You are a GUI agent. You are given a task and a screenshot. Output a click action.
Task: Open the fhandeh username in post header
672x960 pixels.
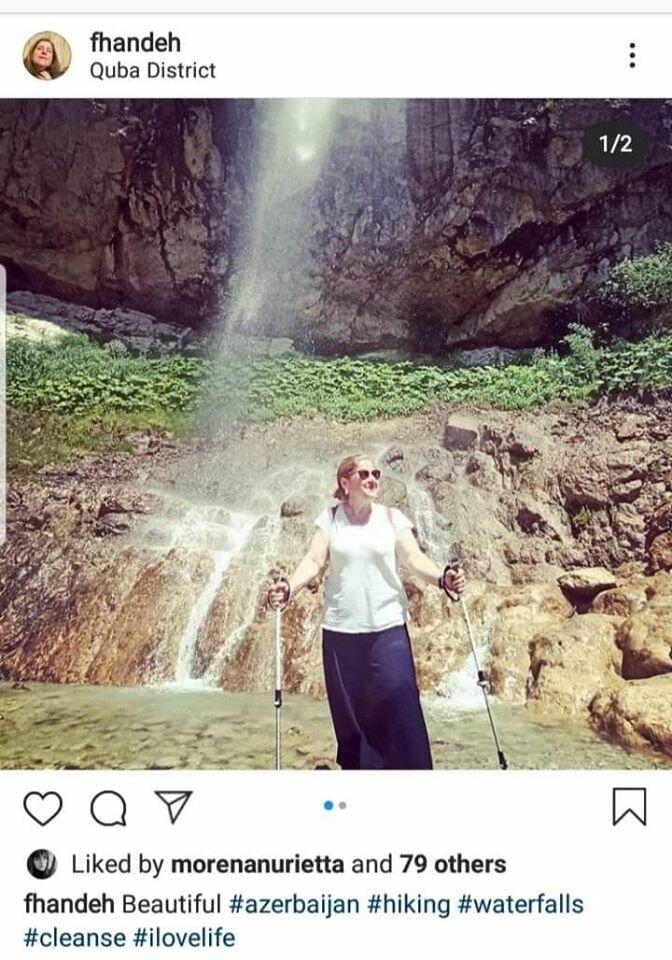(x=134, y=42)
